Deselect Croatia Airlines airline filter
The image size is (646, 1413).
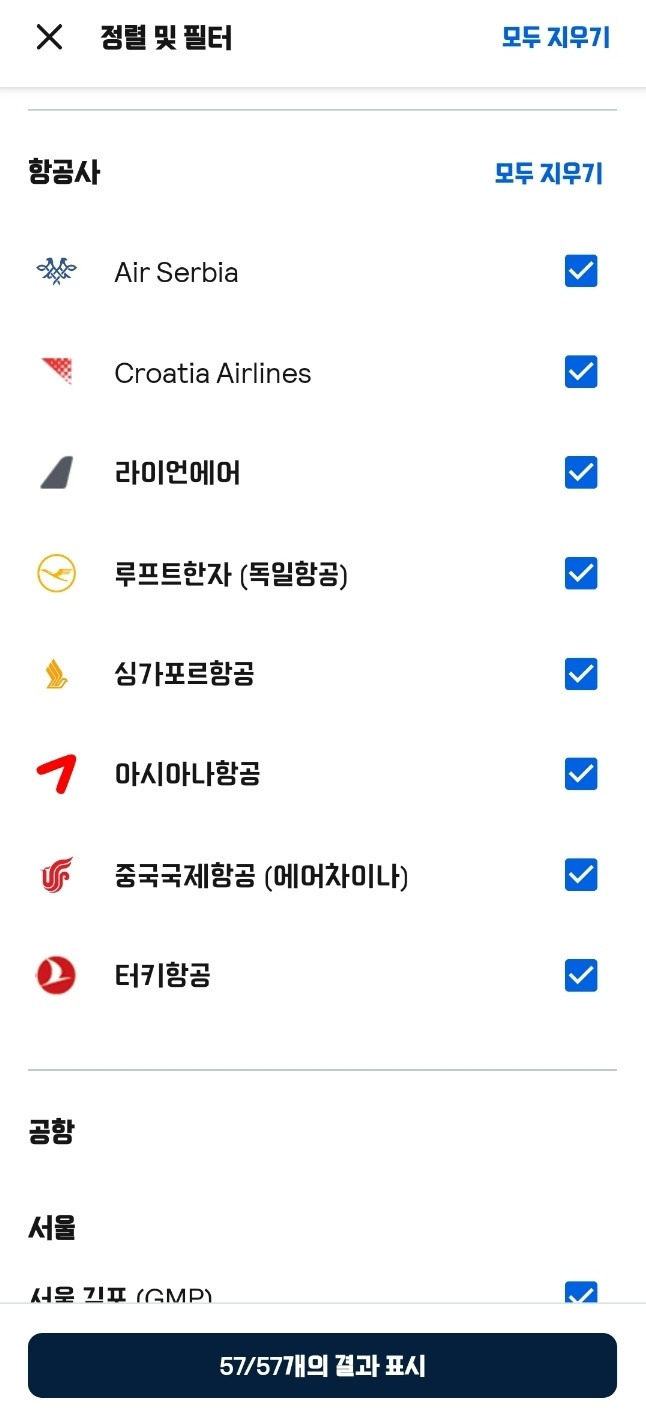pyautogui.click(x=581, y=372)
